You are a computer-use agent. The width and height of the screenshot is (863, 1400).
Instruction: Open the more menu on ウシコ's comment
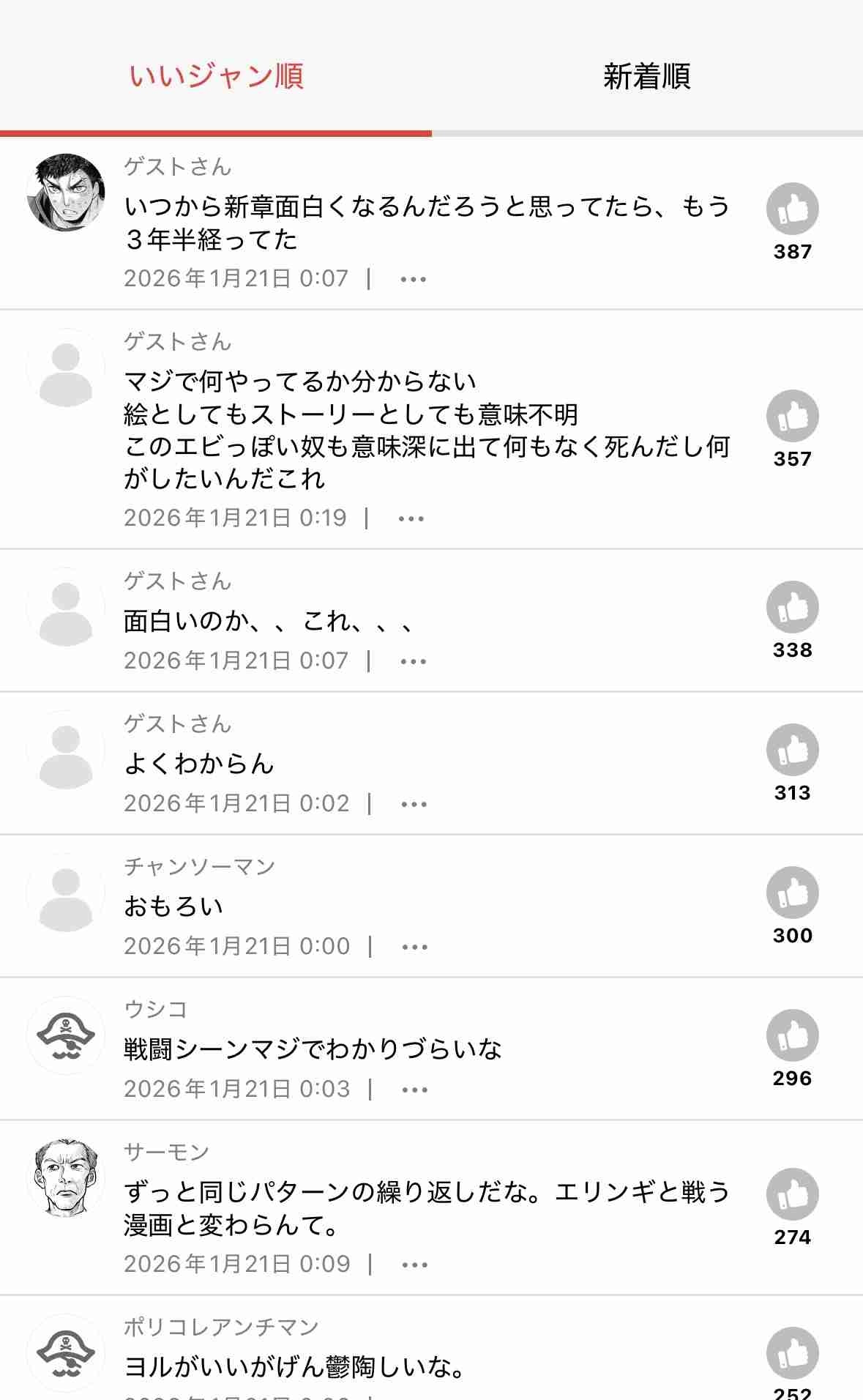click(415, 1090)
